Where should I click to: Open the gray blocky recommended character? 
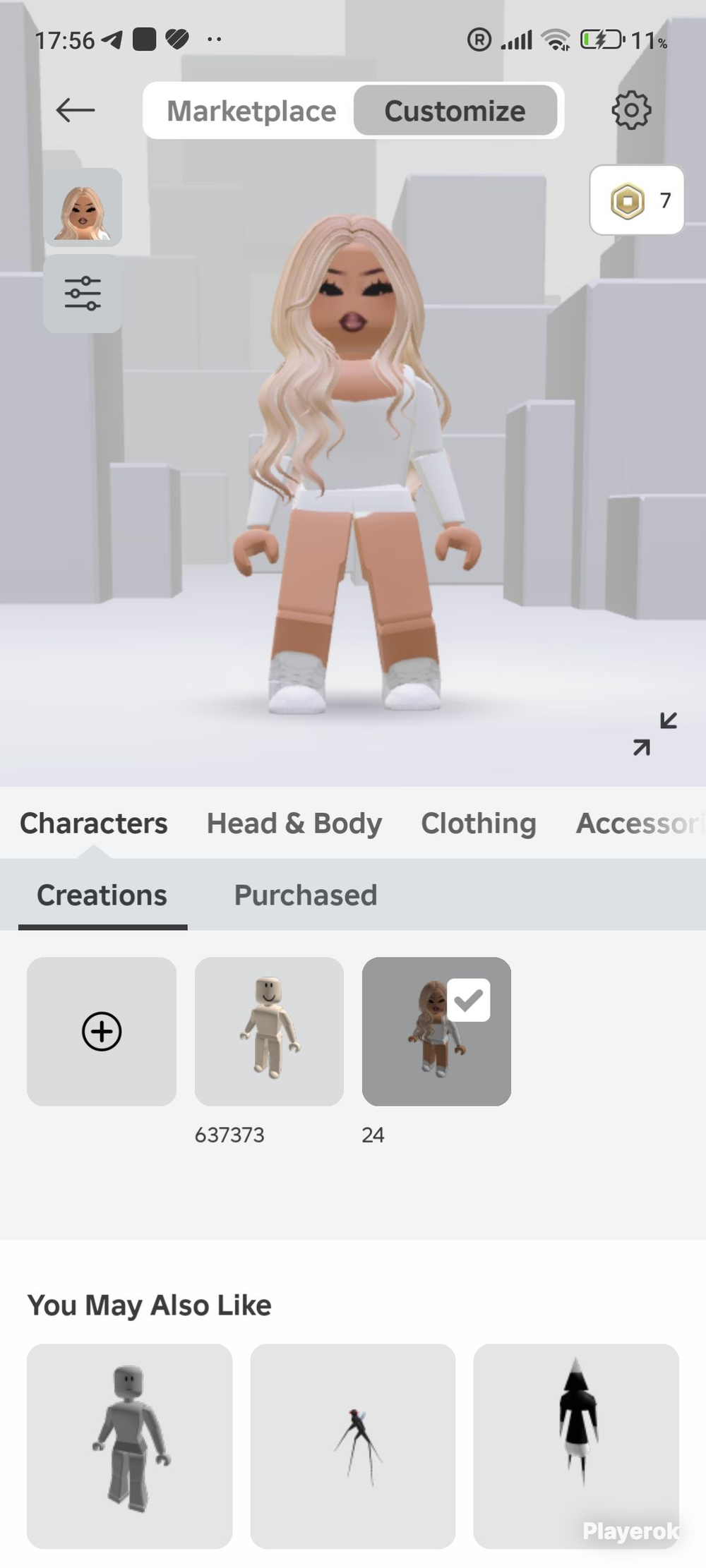[x=130, y=1447]
